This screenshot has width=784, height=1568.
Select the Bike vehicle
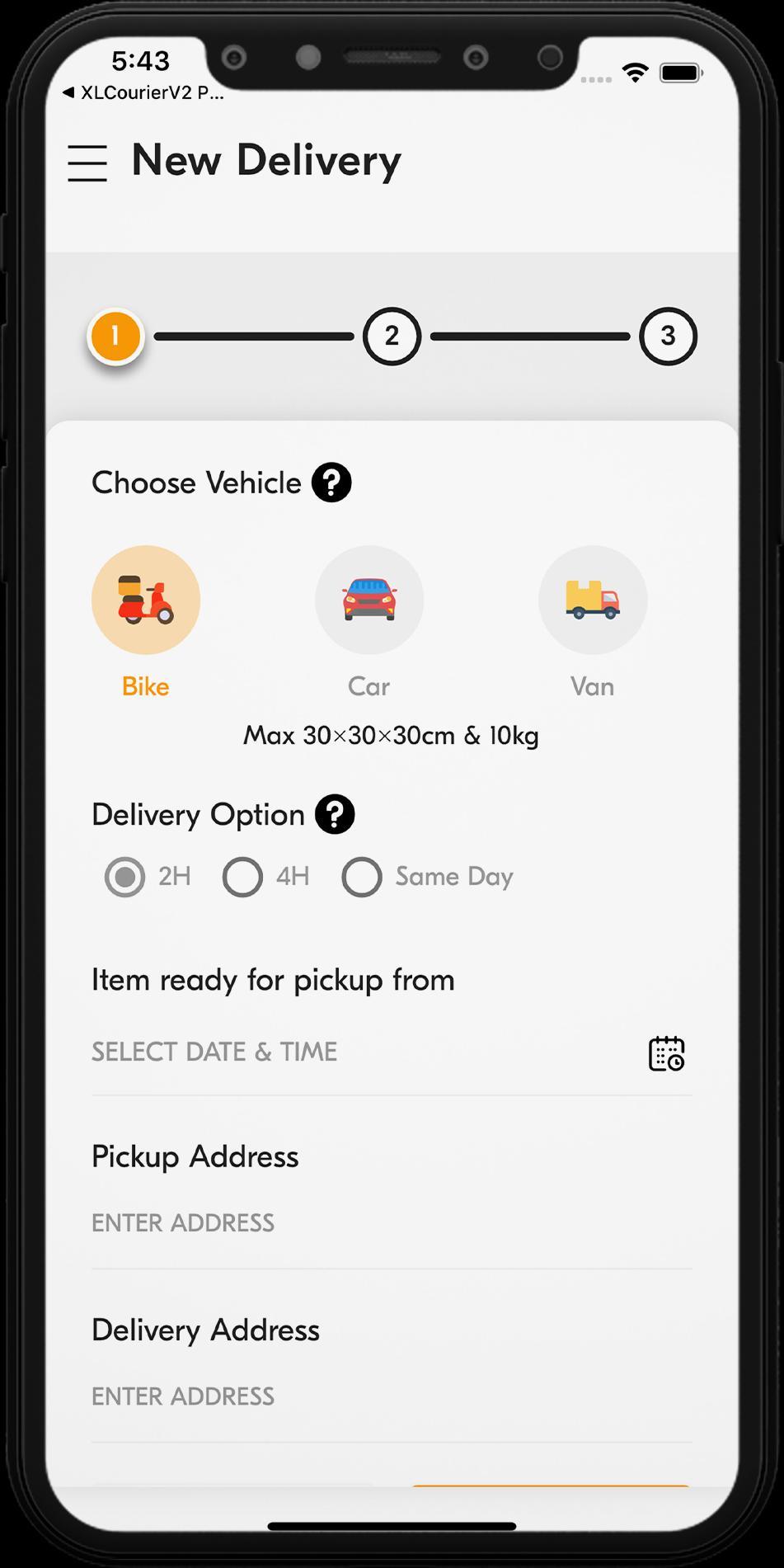click(x=146, y=600)
